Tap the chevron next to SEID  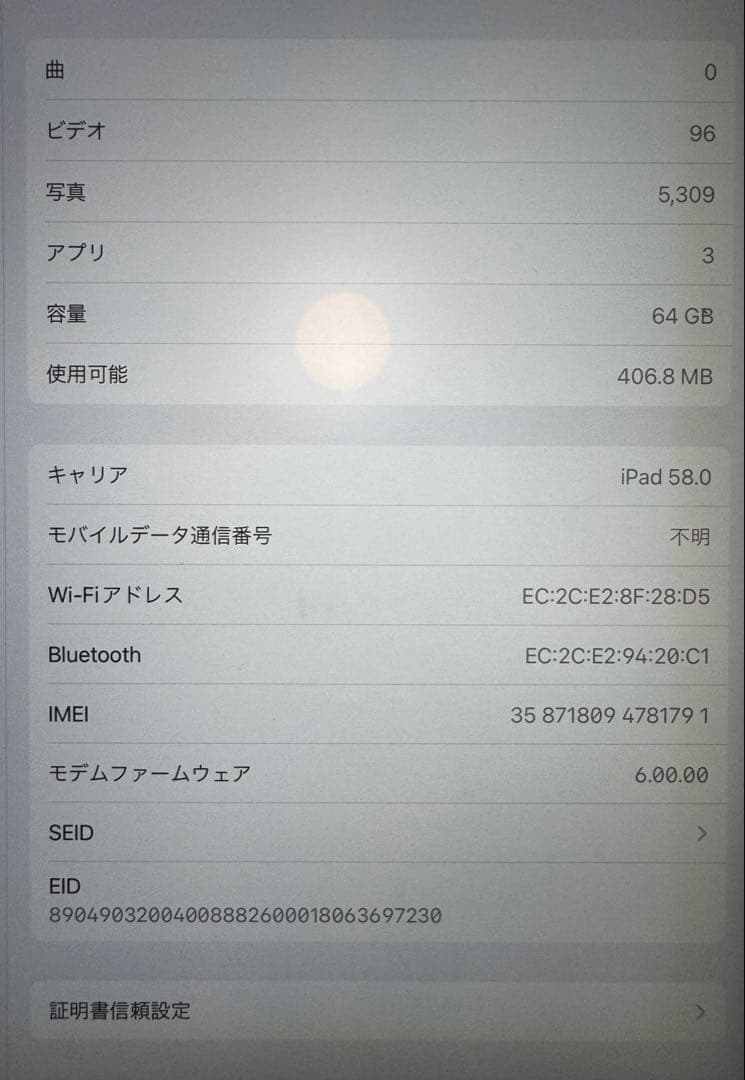pos(701,832)
